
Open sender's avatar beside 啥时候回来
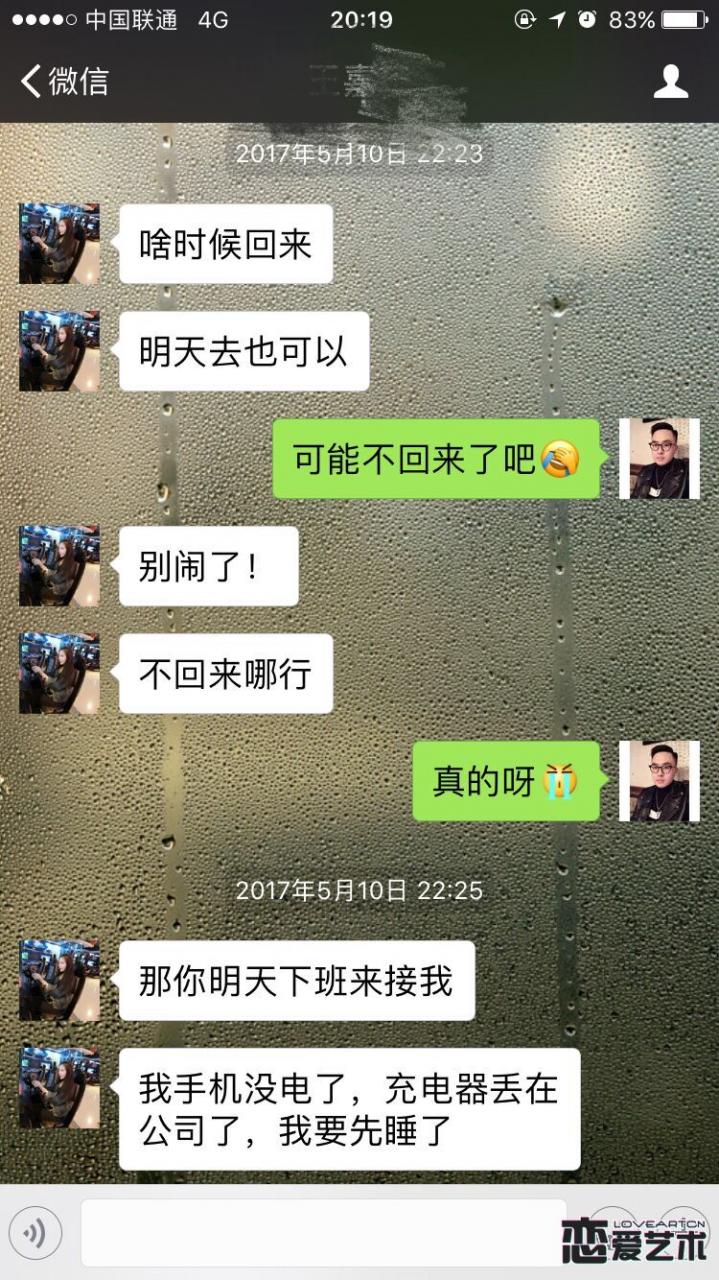click(59, 244)
